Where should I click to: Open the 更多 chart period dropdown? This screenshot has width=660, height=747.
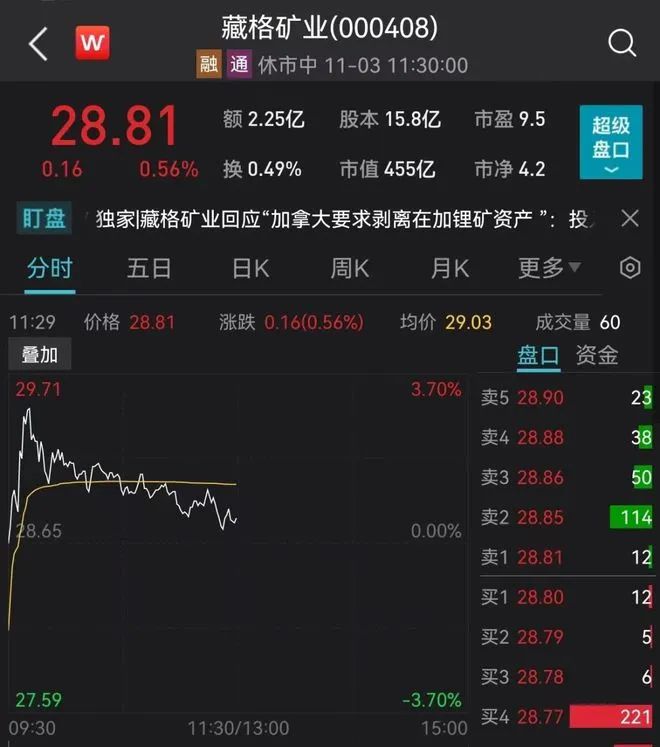pyautogui.click(x=549, y=268)
